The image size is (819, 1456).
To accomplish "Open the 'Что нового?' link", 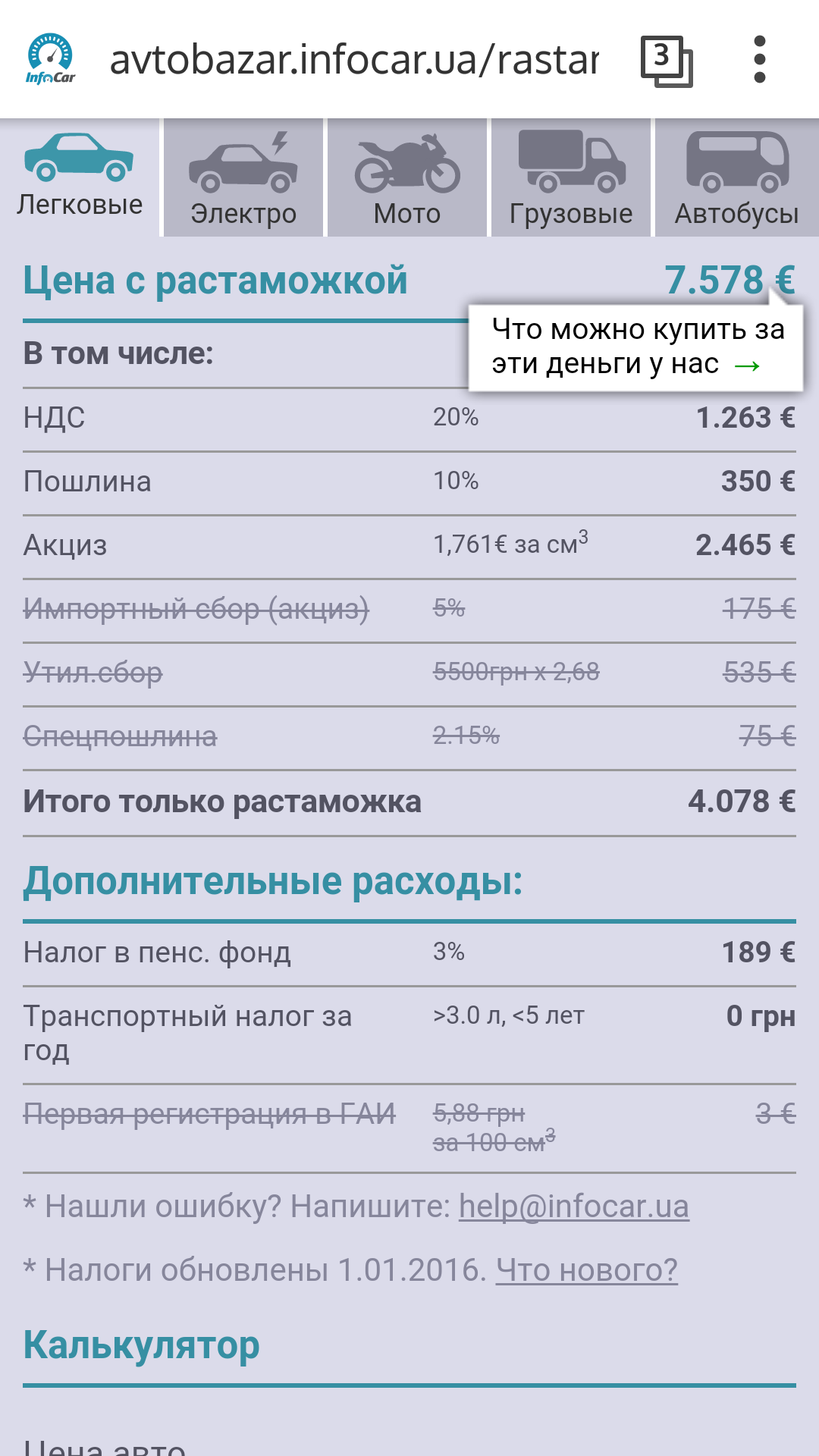I will click(586, 1270).
